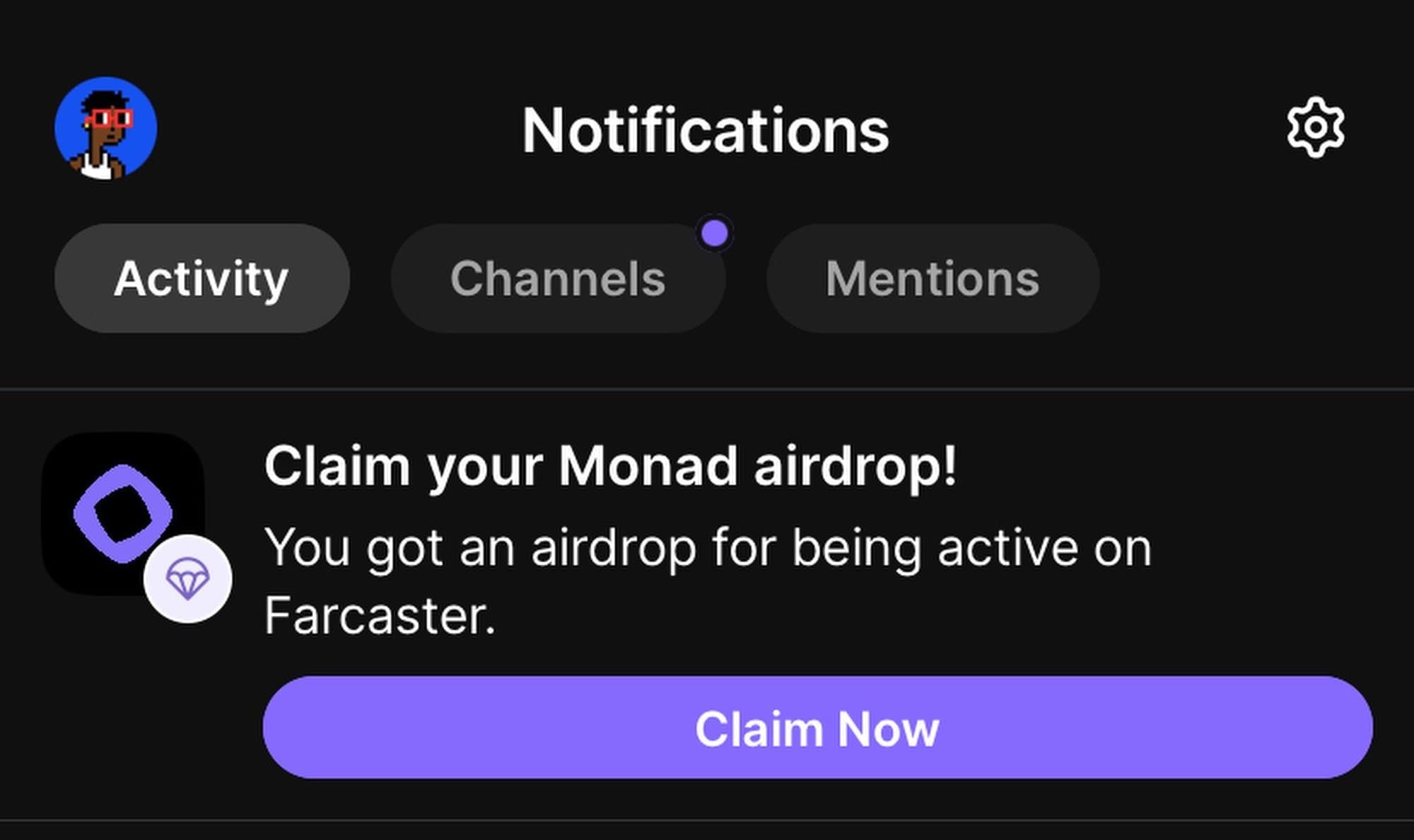Switch to the Channels tab
This screenshot has width=1414, height=840.
pos(558,279)
